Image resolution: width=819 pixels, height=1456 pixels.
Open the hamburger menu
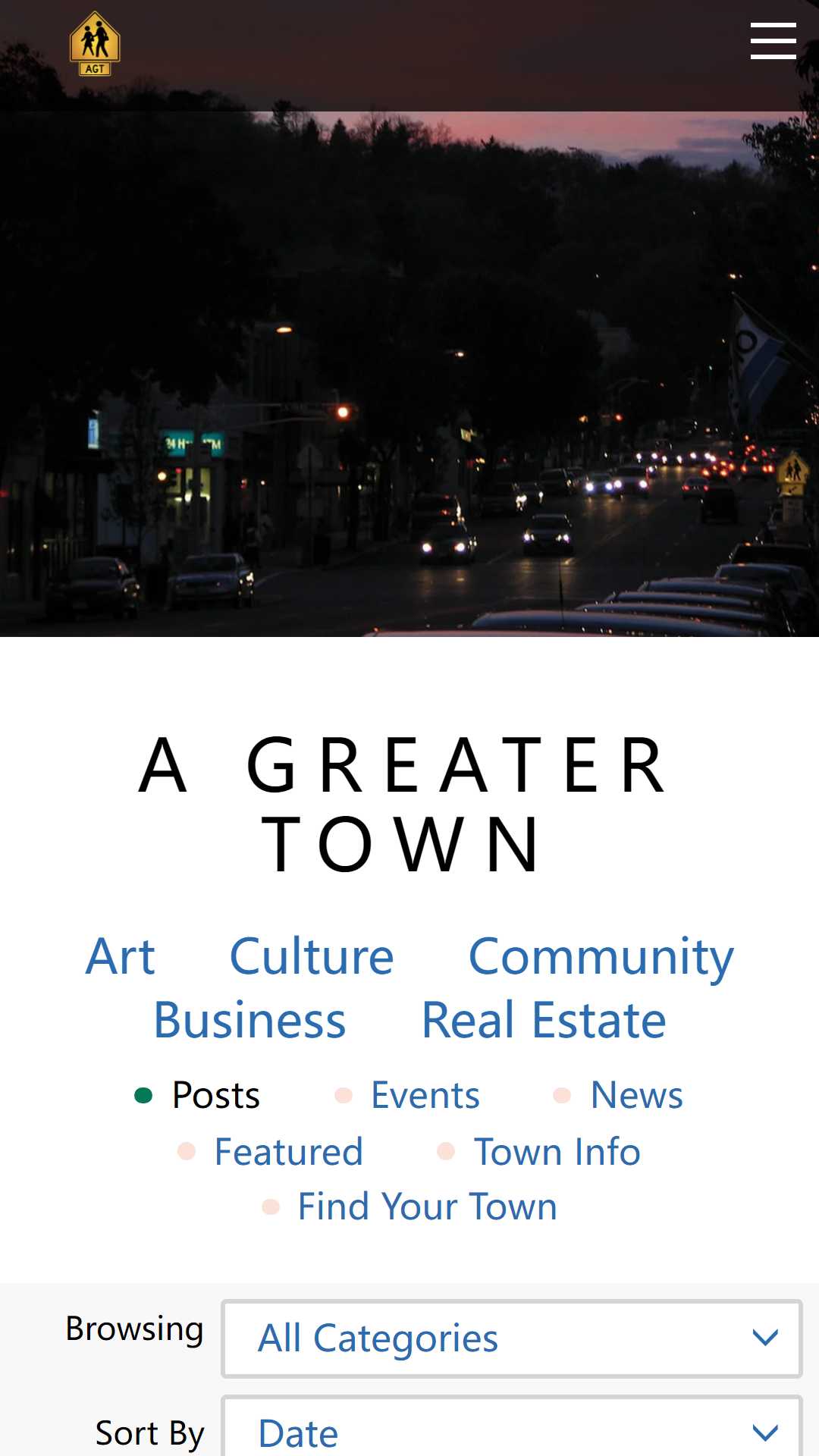[x=773, y=40]
